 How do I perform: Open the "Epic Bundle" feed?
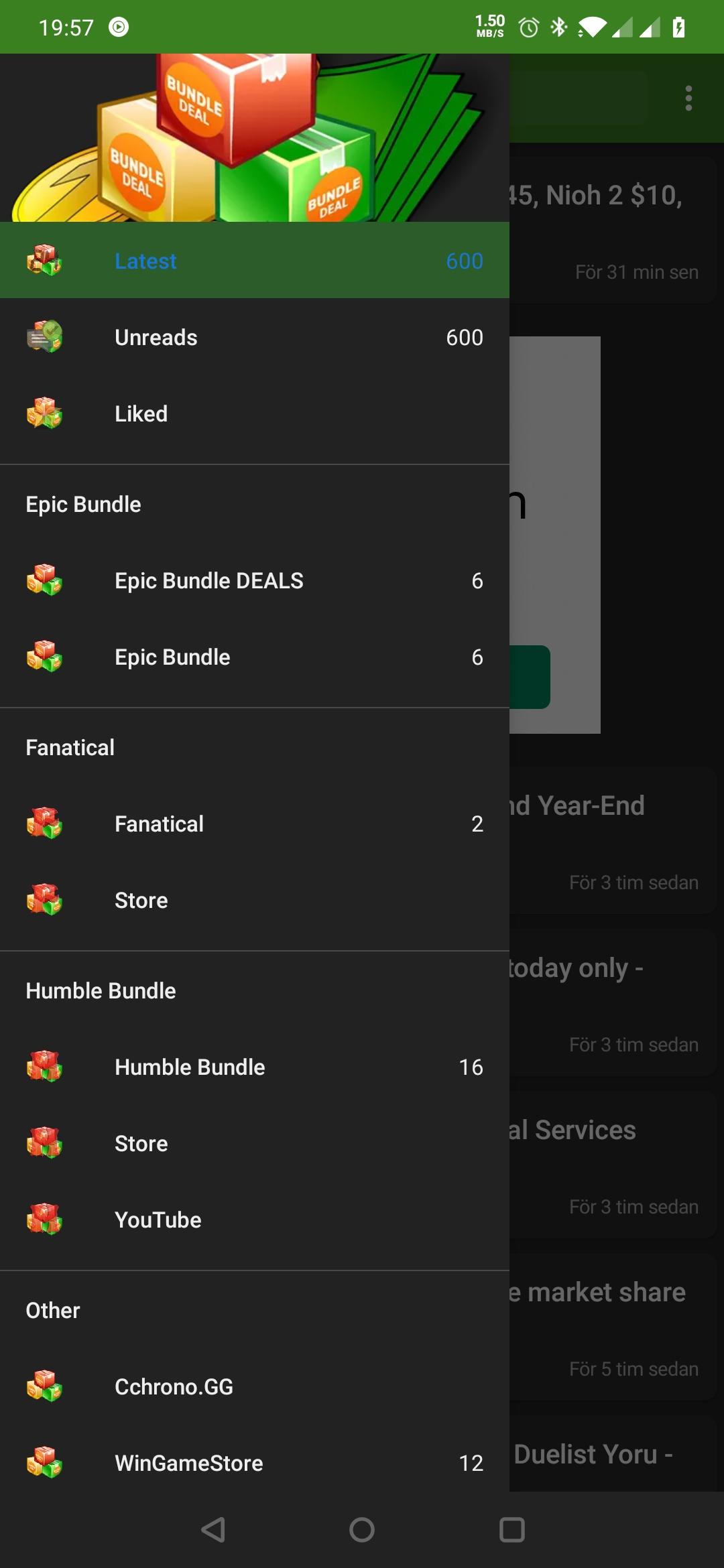click(x=255, y=657)
